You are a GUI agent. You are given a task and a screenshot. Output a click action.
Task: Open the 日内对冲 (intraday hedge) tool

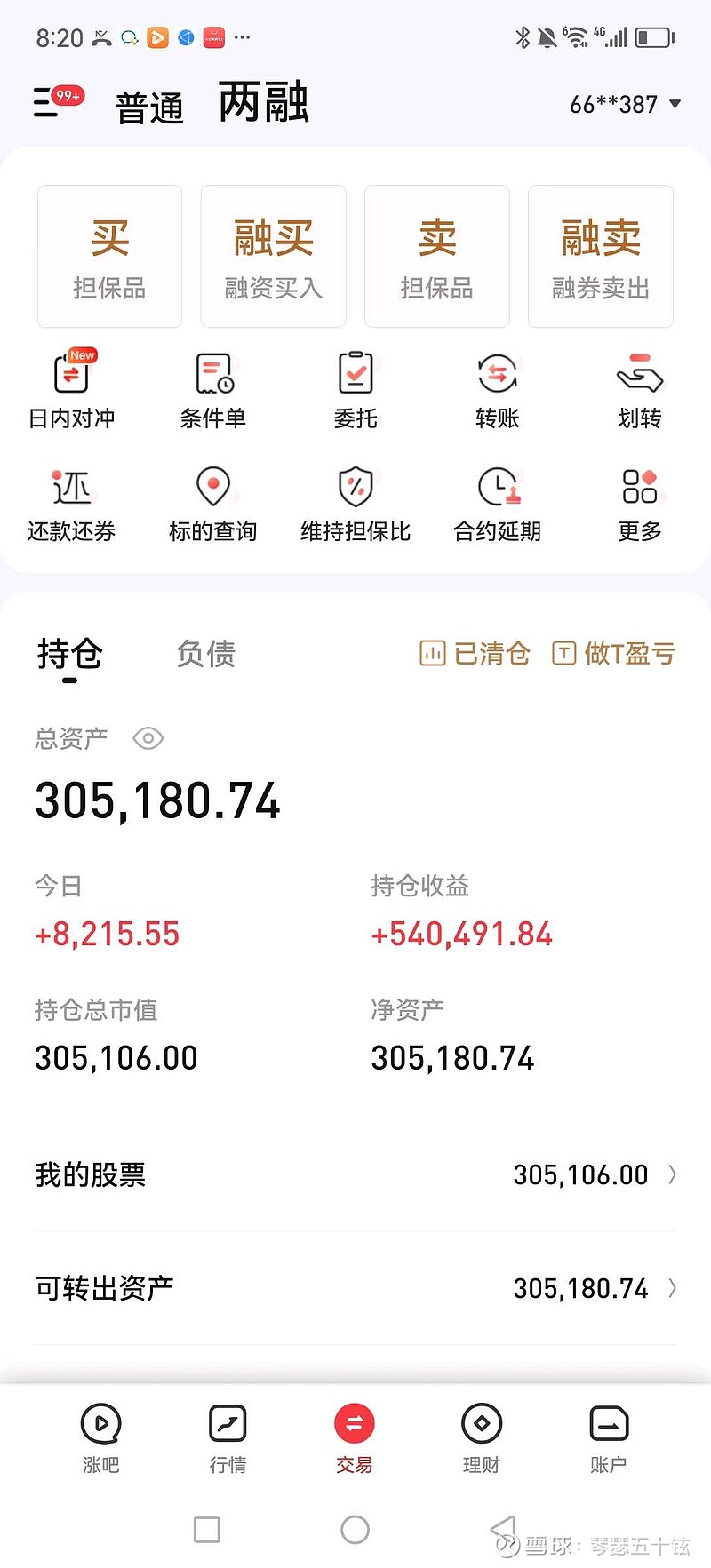coord(71,387)
